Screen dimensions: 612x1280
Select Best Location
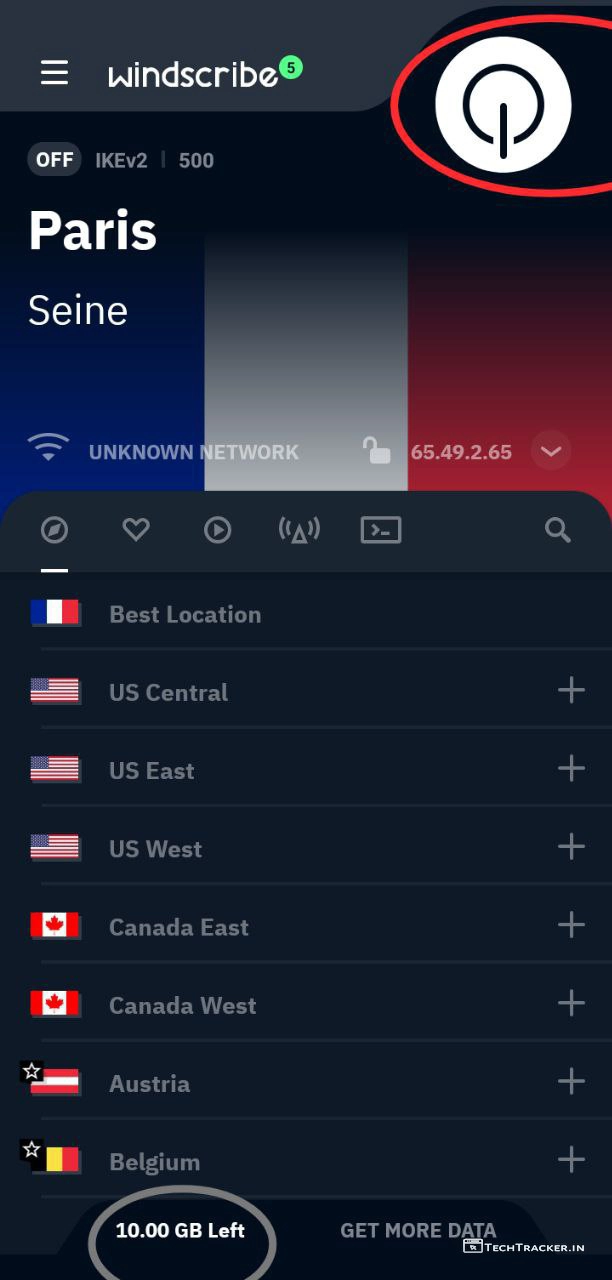(185, 615)
